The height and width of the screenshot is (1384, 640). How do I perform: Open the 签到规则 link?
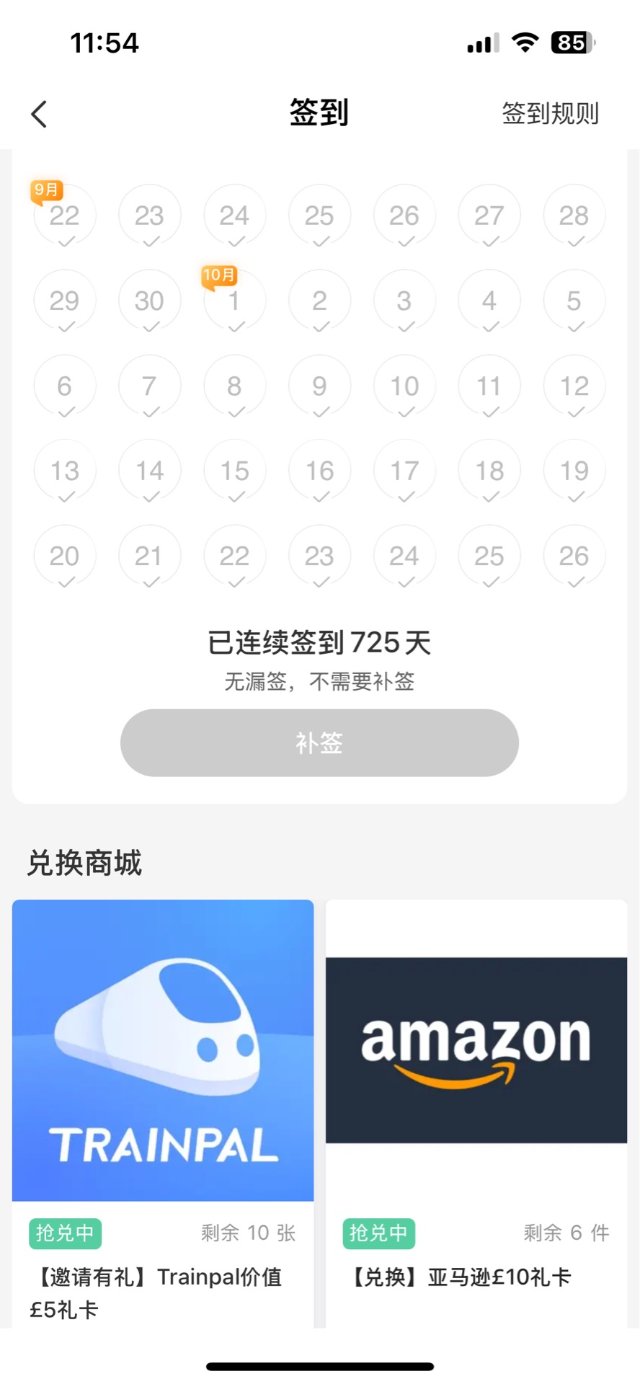(x=550, y=114)
